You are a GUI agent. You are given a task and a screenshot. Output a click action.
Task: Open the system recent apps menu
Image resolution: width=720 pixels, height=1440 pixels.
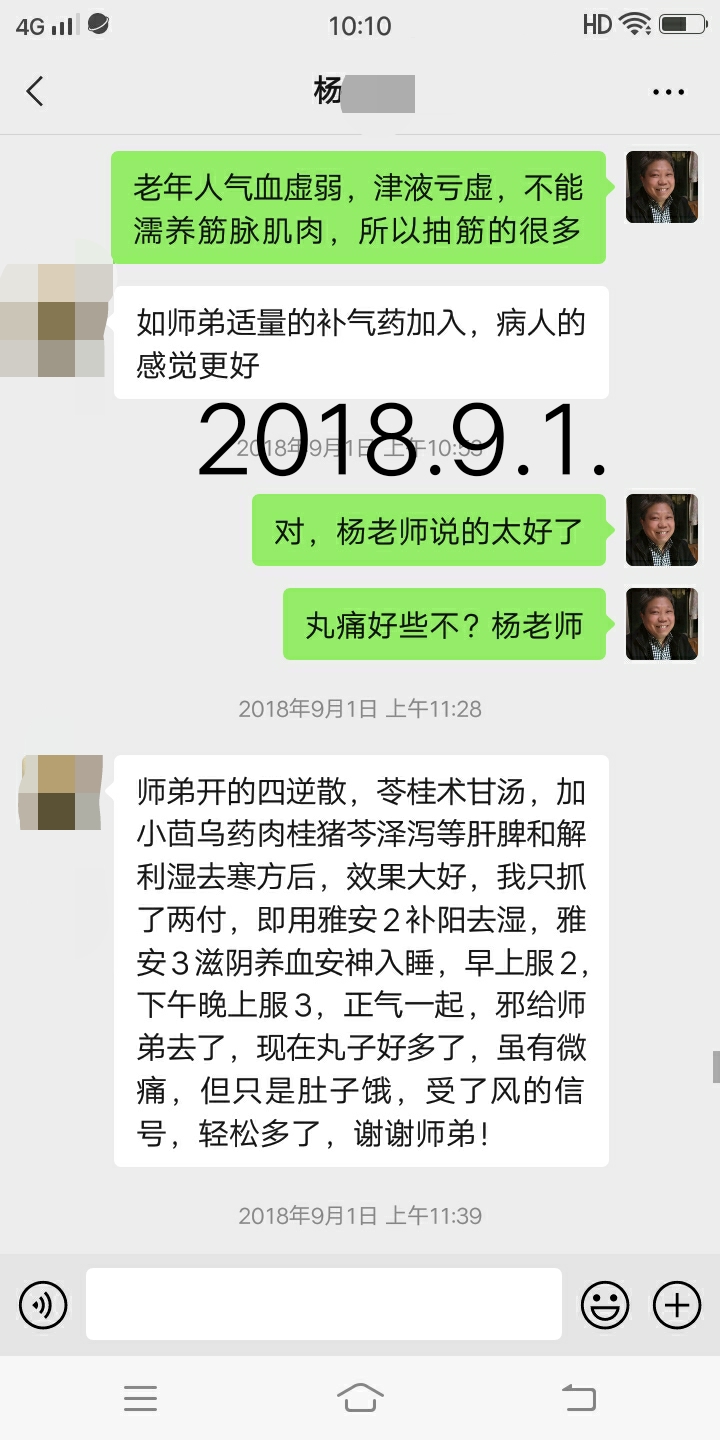[140, 1397]
